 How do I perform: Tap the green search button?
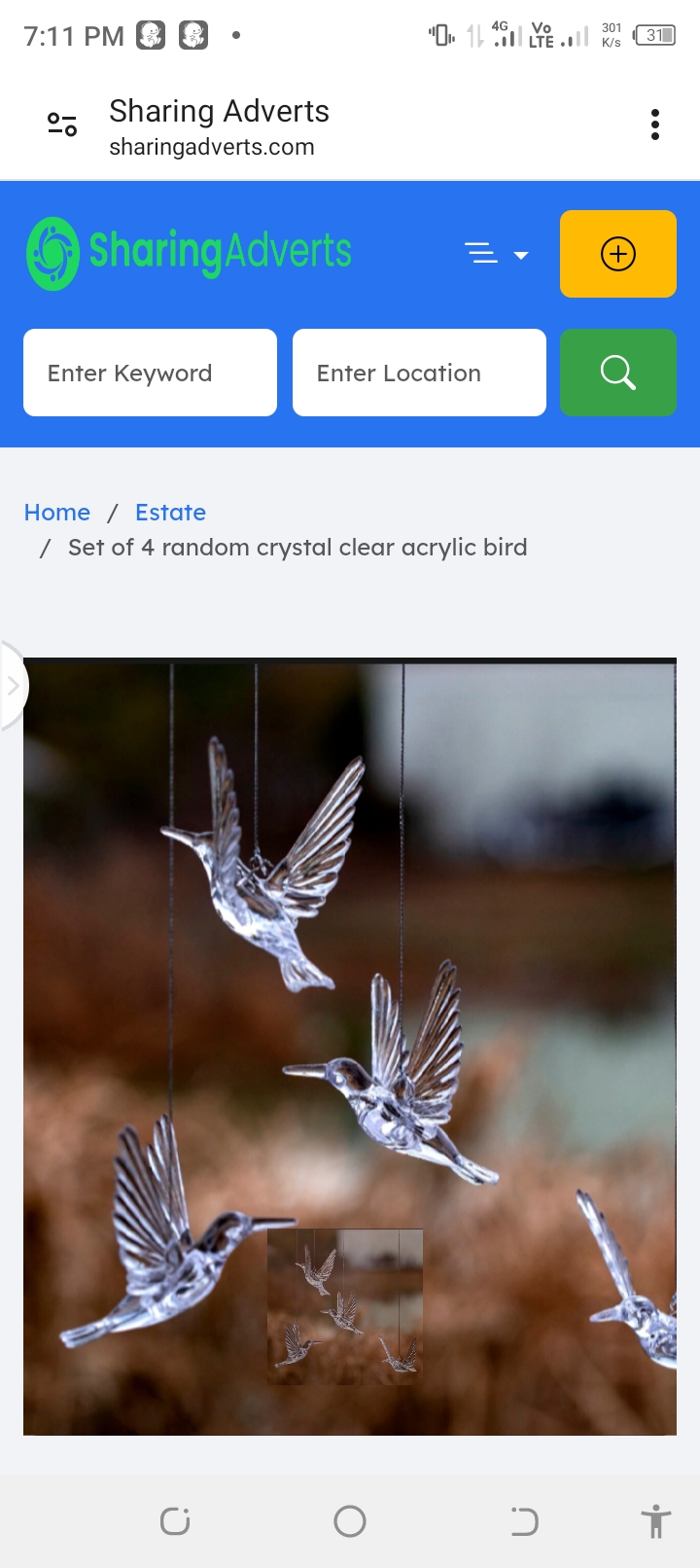click(617, 373)
